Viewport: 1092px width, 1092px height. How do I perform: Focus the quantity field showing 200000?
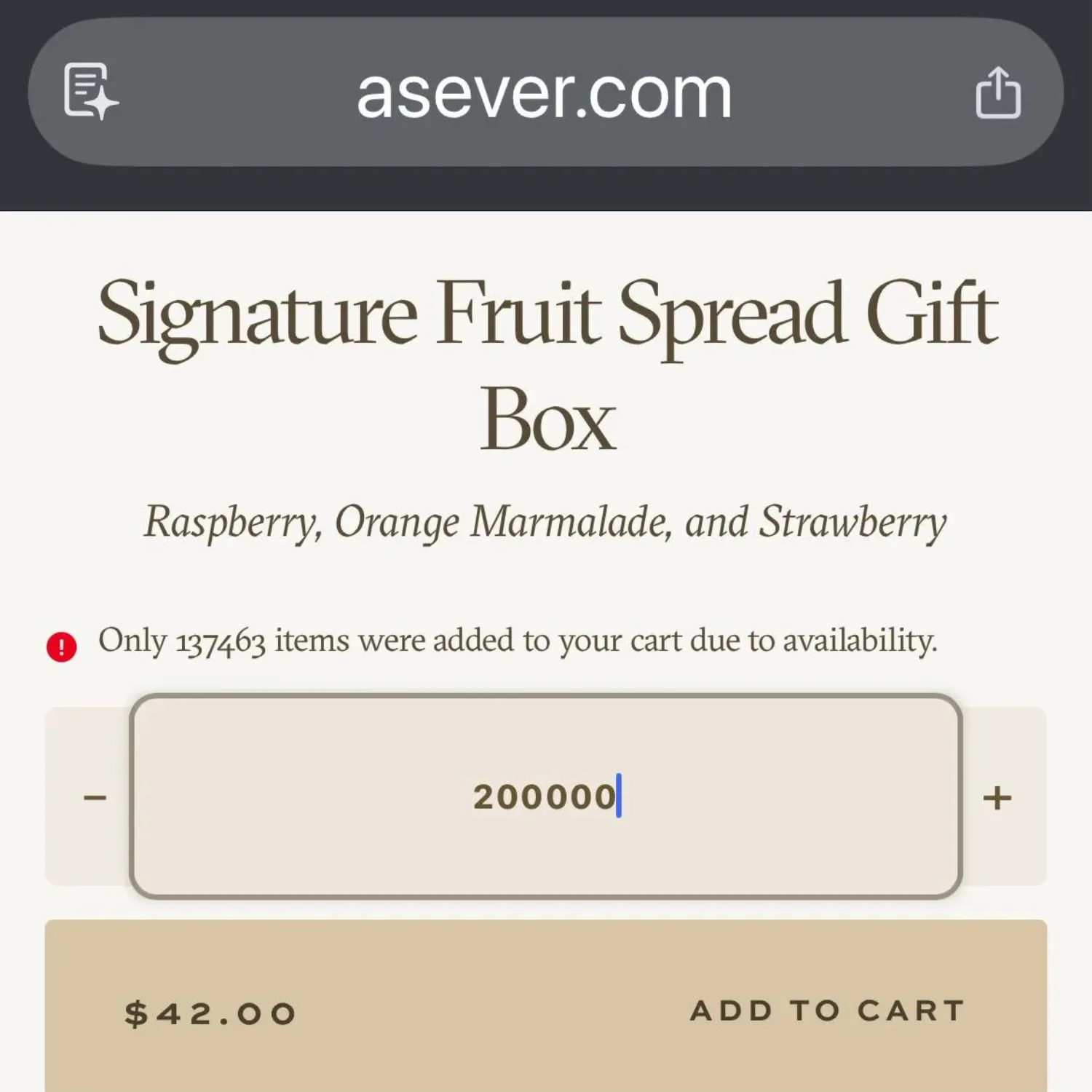546,796
